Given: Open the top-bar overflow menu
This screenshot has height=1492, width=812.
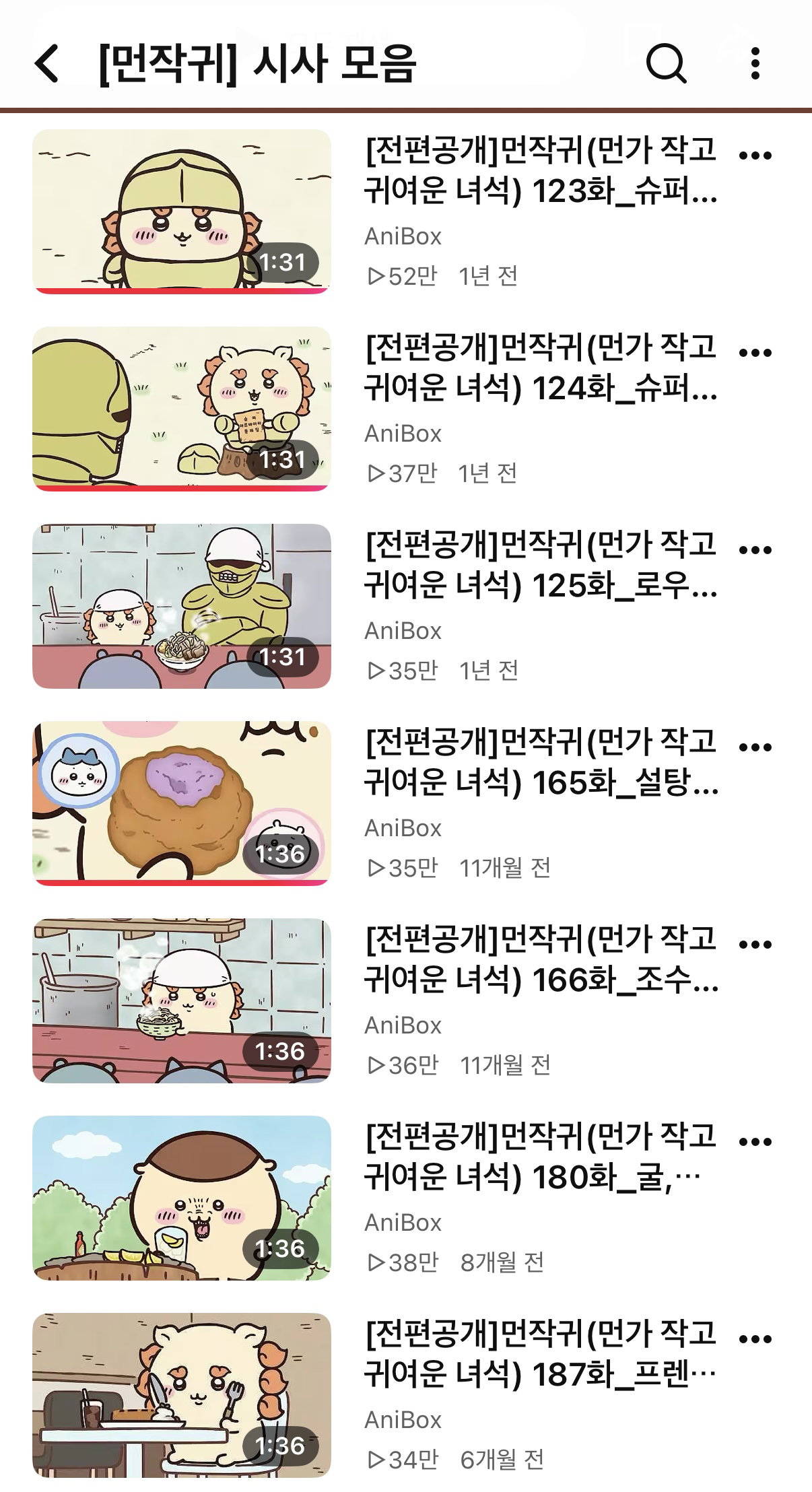Looking at the screenshot, I should click(755, 64).
